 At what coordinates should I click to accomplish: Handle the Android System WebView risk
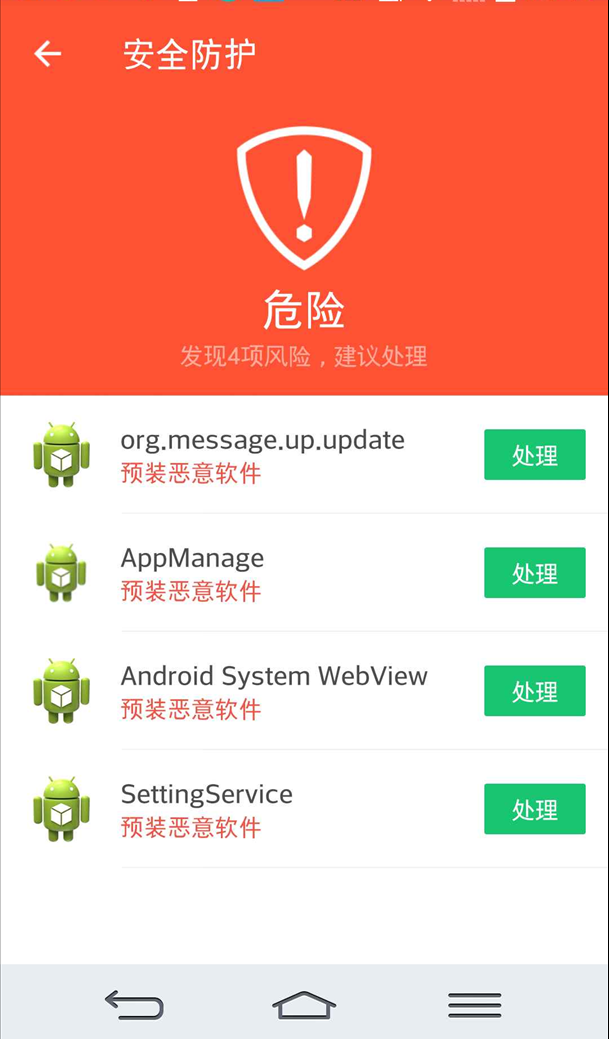535,690
